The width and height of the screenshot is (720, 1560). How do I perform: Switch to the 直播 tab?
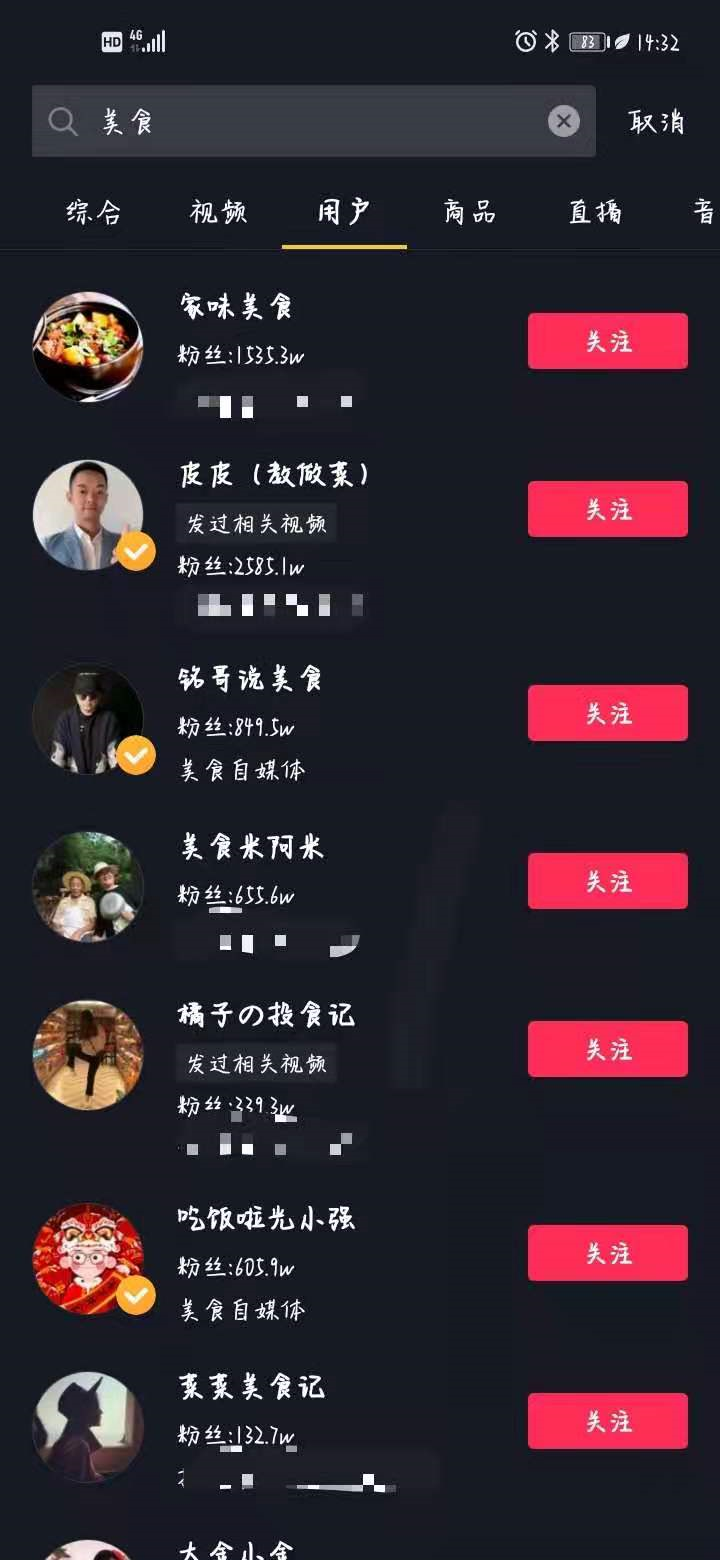[x=595, y=212]
